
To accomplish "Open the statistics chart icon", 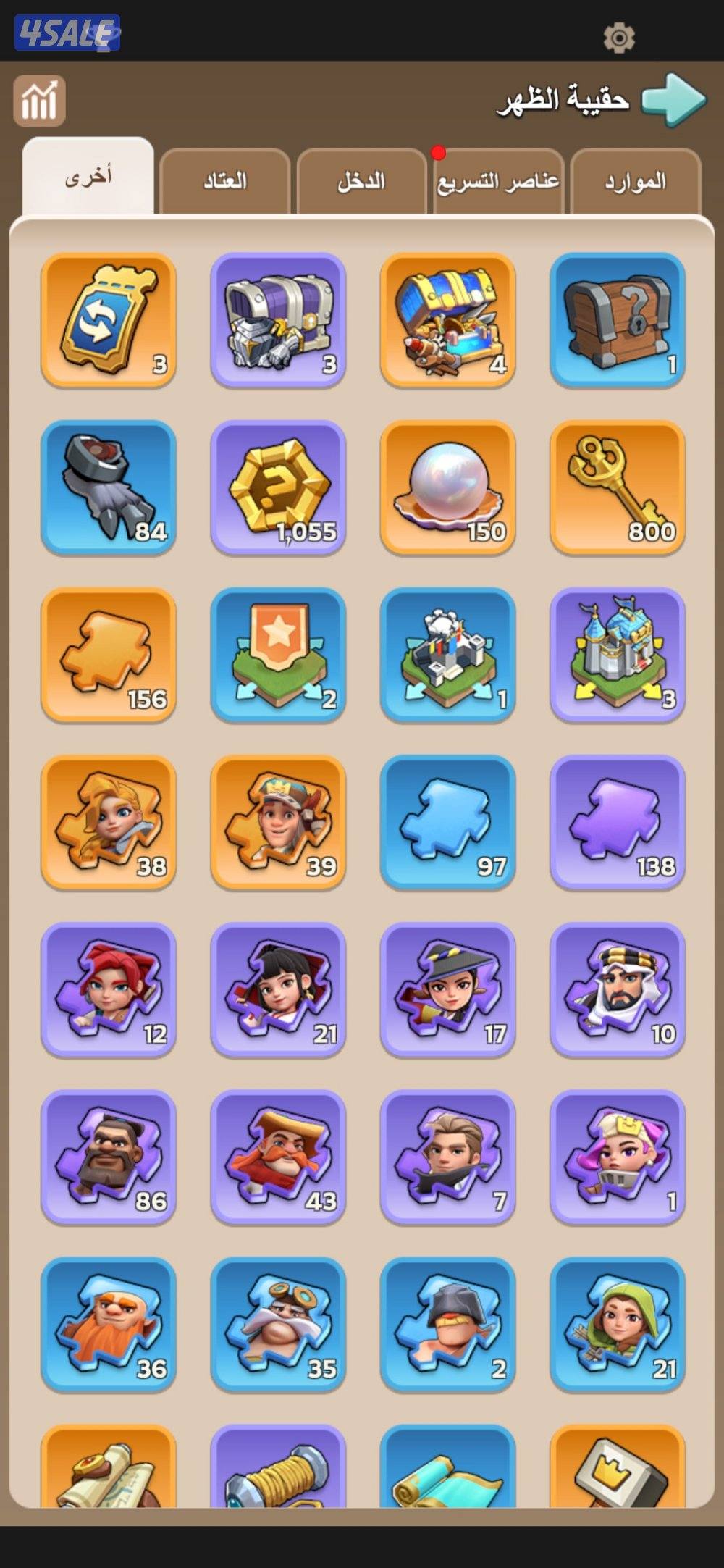I will click(x=39, y=100).
